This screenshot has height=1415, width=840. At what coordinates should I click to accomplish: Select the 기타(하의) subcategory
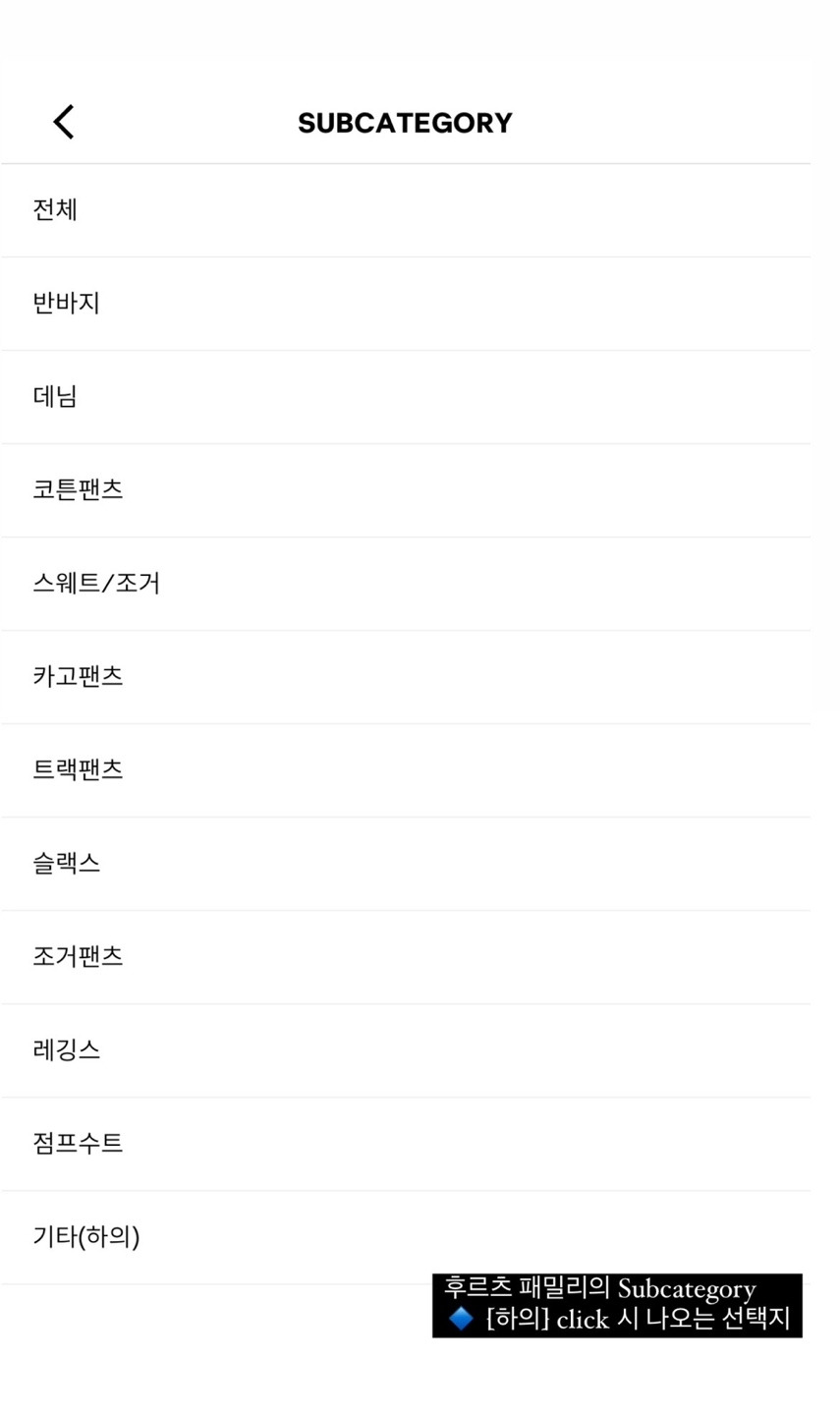tap(85, 1236)
